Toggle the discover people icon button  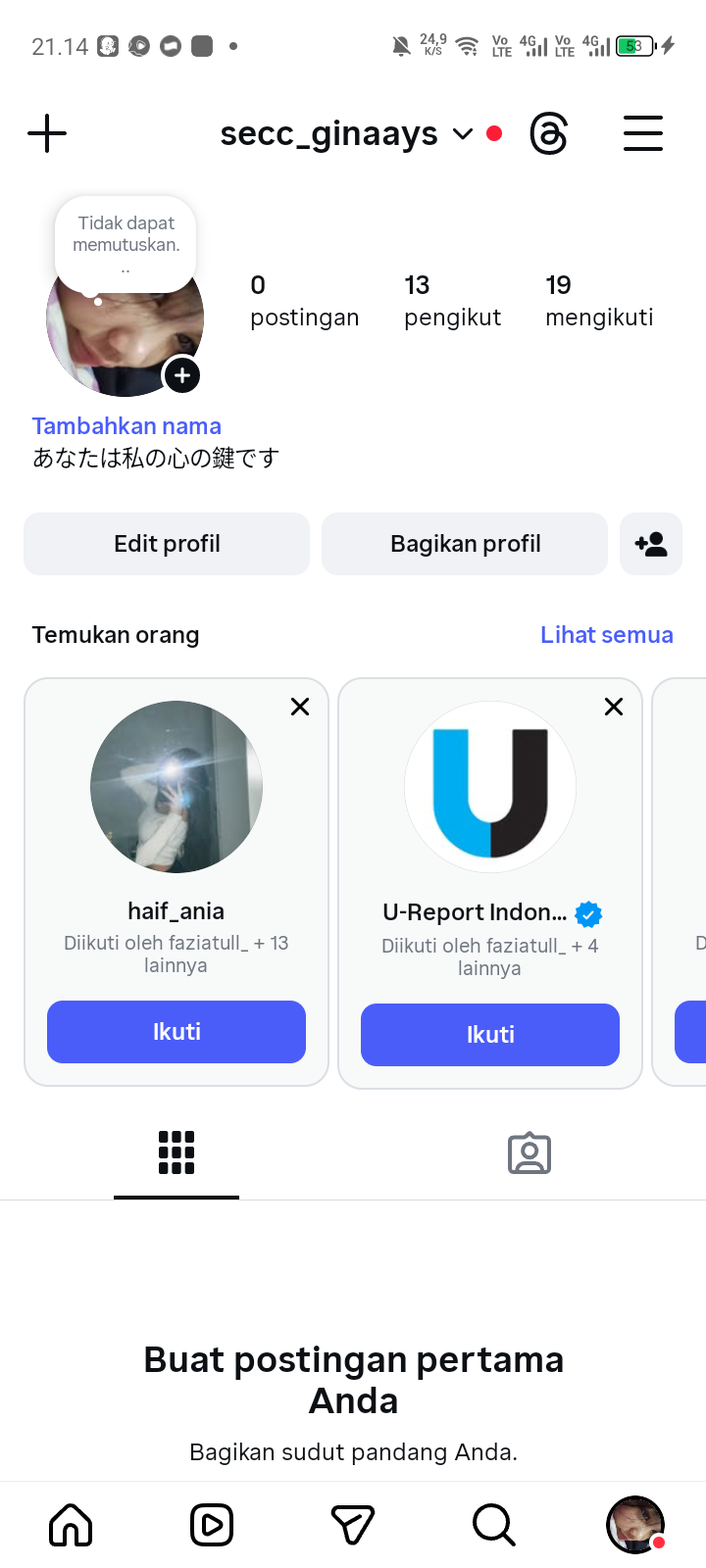(651, 544)
